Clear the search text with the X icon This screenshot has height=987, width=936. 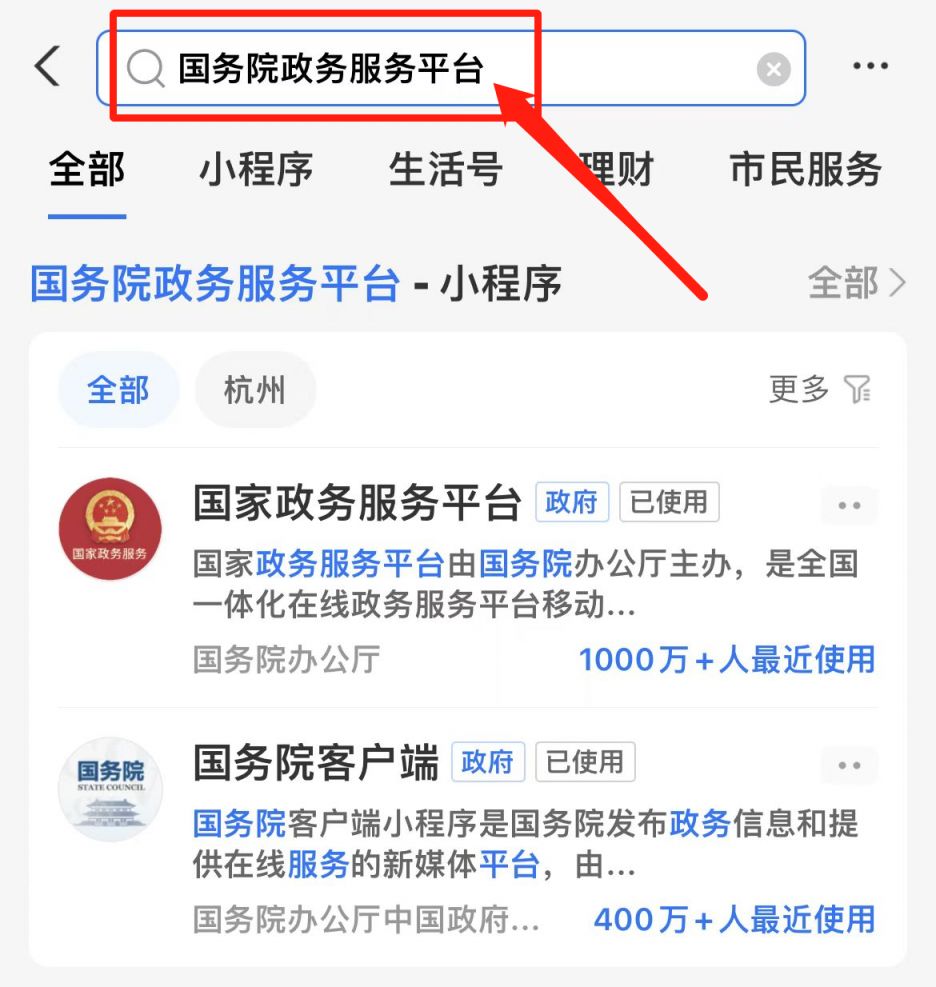coord(773,69)
